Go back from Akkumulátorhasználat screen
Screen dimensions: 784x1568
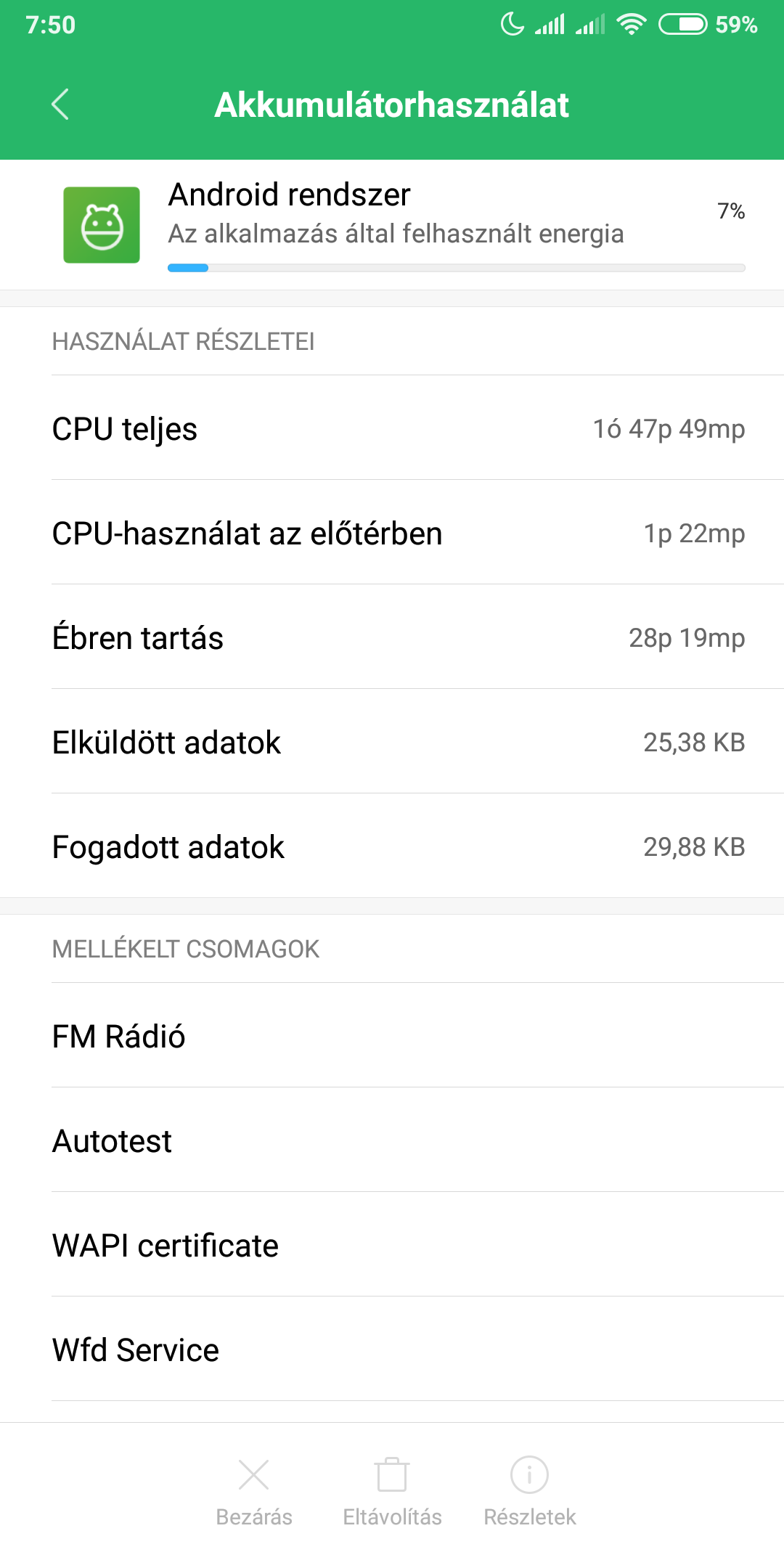coord(61,105)
